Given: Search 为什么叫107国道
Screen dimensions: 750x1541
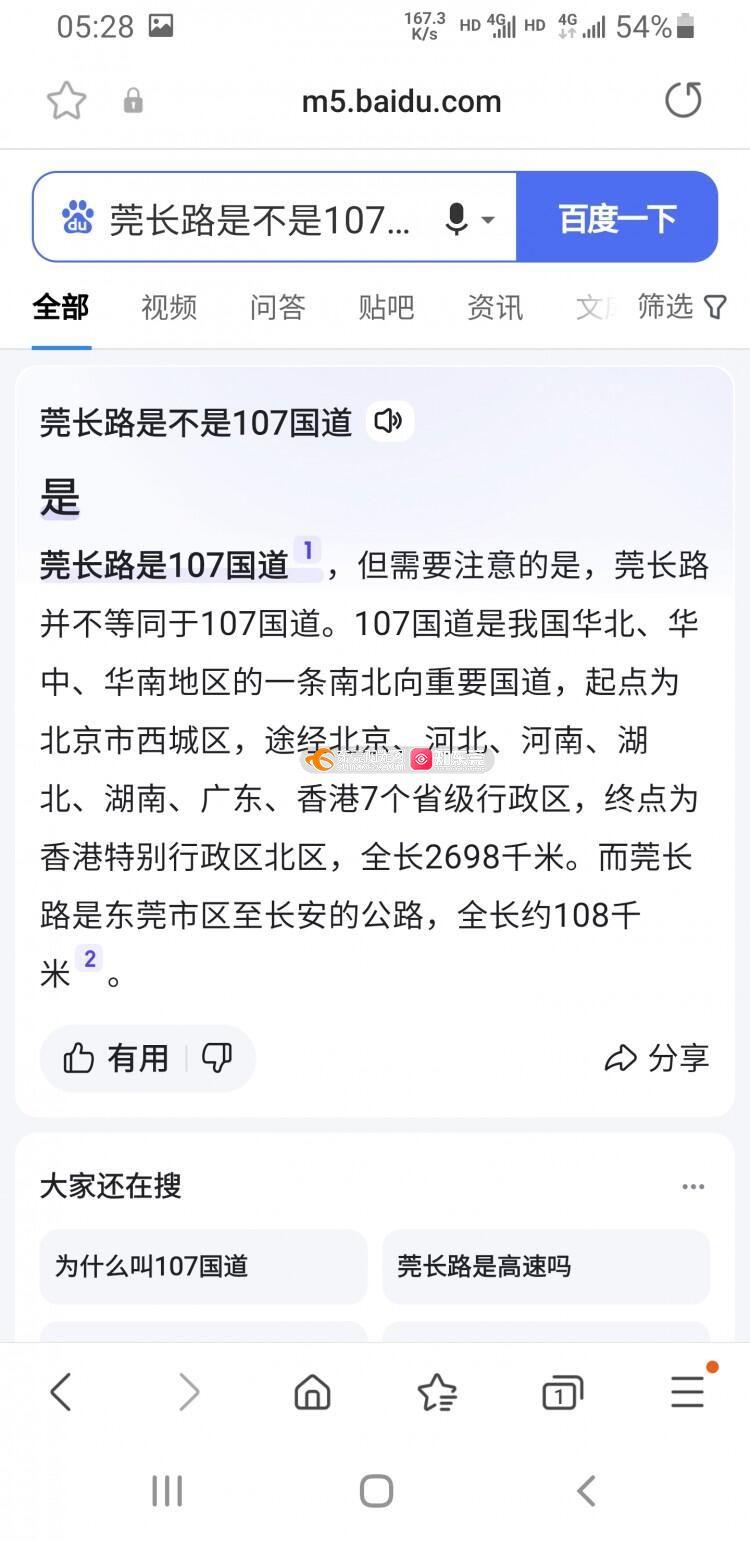Looking at the screenshot, I should point(203,1266).
